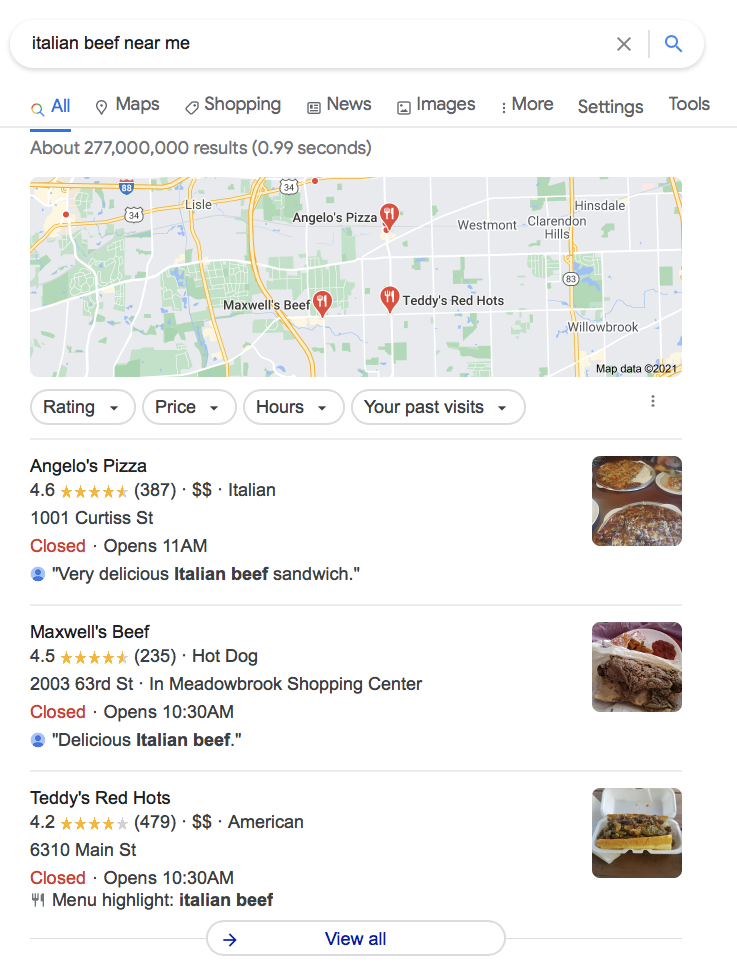Open the three-dot options beside filters
Image resolution: width=737 pixels, height=975 pixels.
coord(653,401)
